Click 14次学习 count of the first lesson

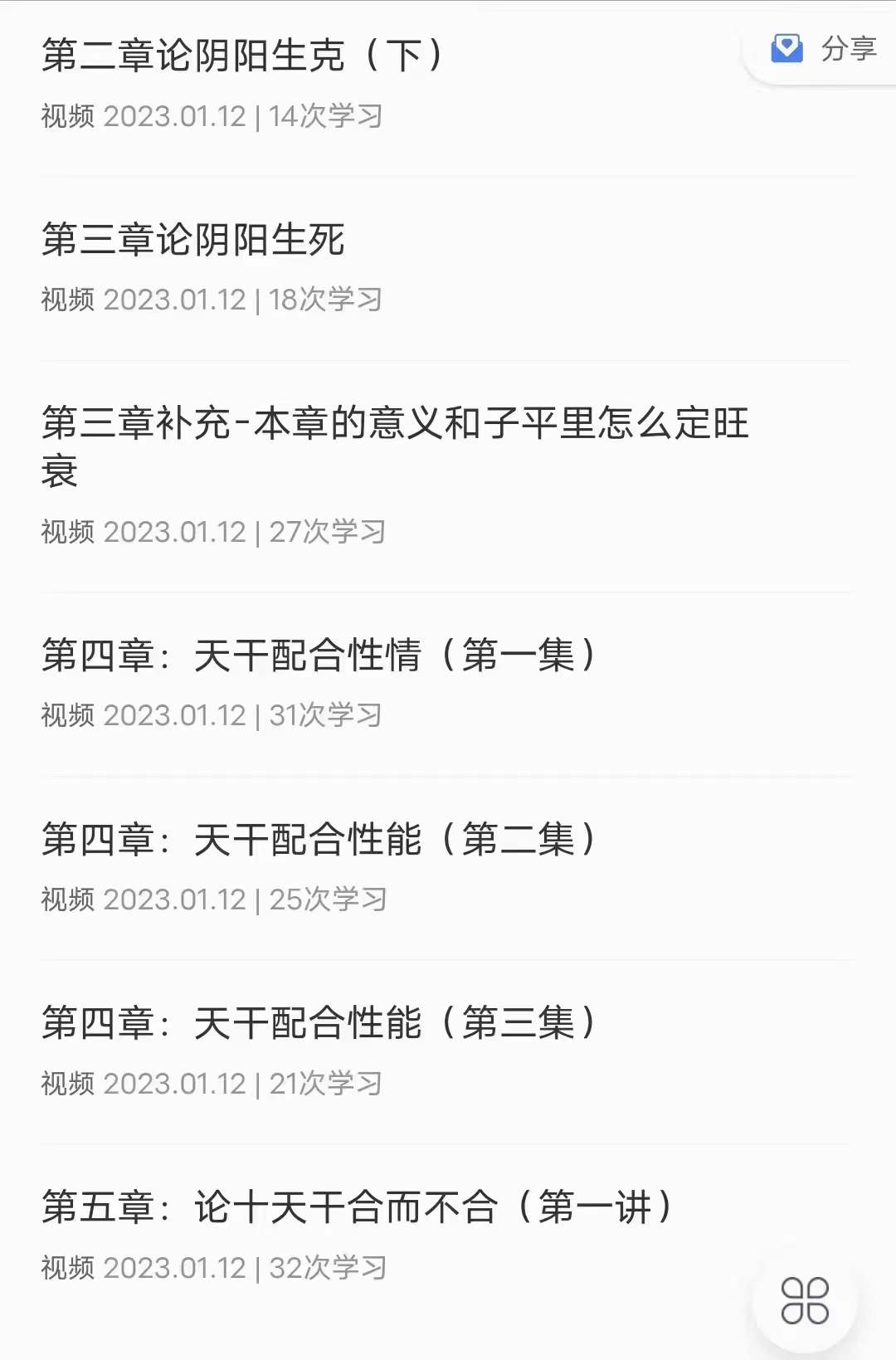326,117
